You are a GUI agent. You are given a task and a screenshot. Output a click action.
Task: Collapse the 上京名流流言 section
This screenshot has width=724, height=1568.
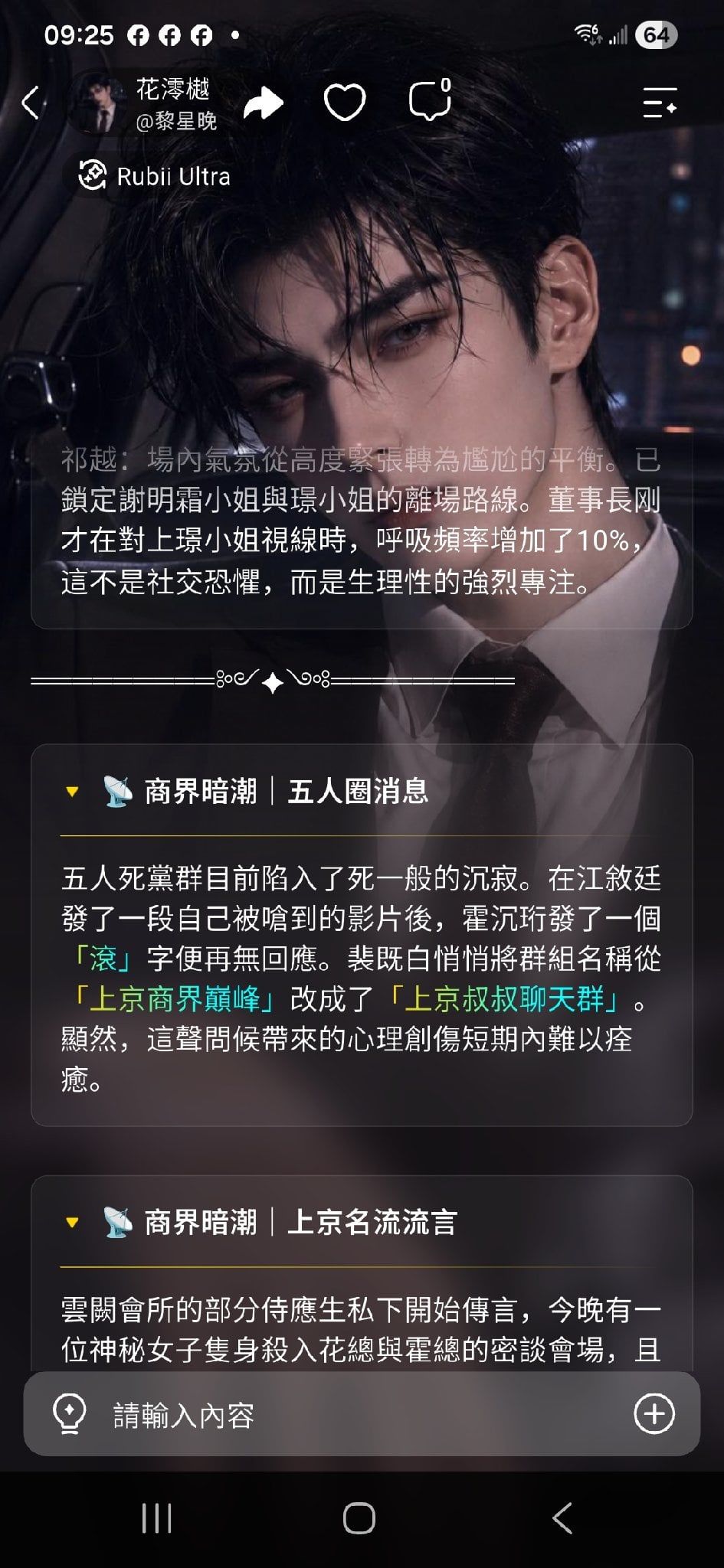tap(72, 1222)
